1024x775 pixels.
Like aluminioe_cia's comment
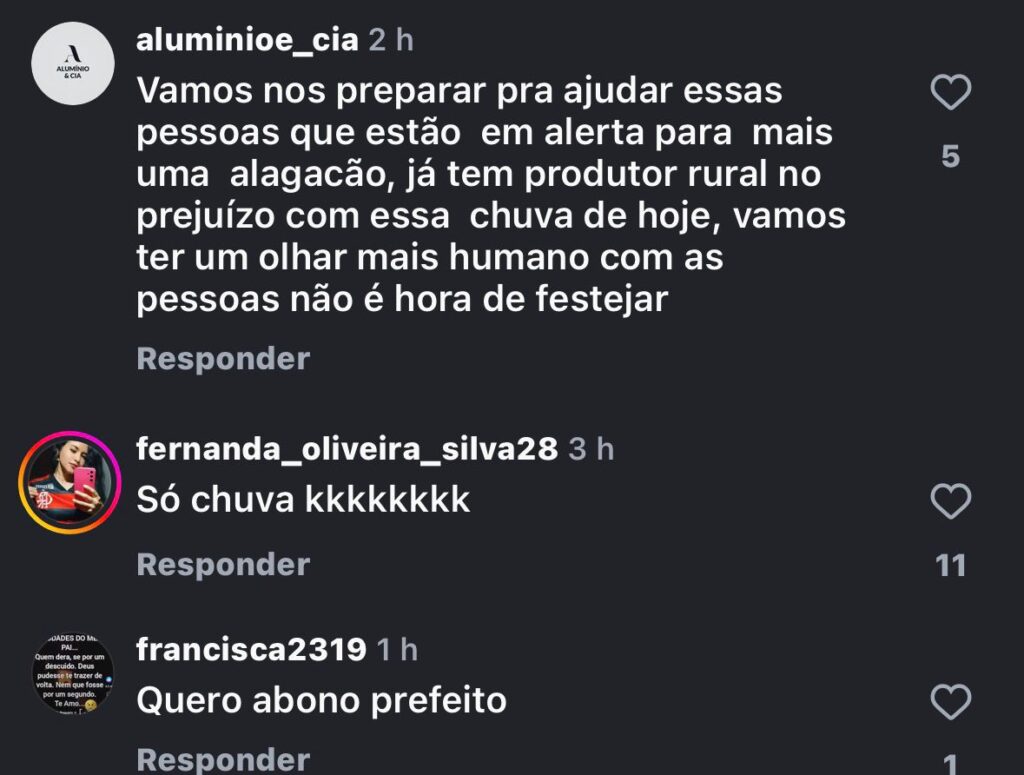950,94
